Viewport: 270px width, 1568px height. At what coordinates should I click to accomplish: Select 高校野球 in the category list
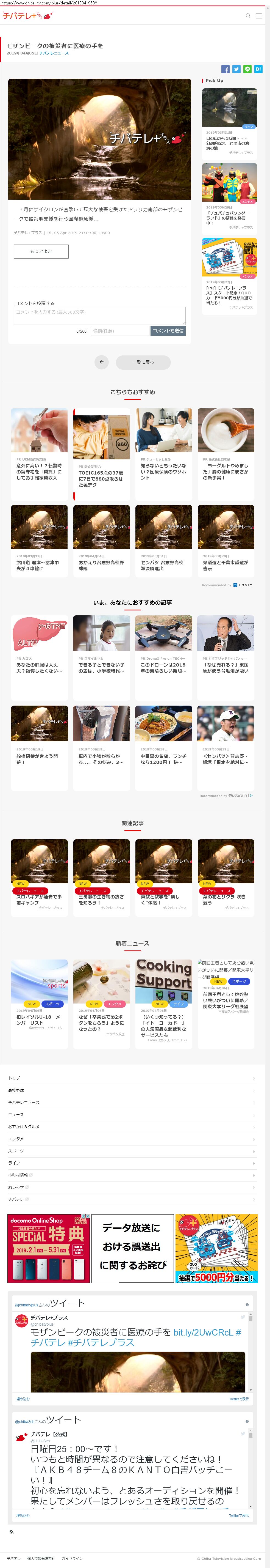[x=16, y=1090]
